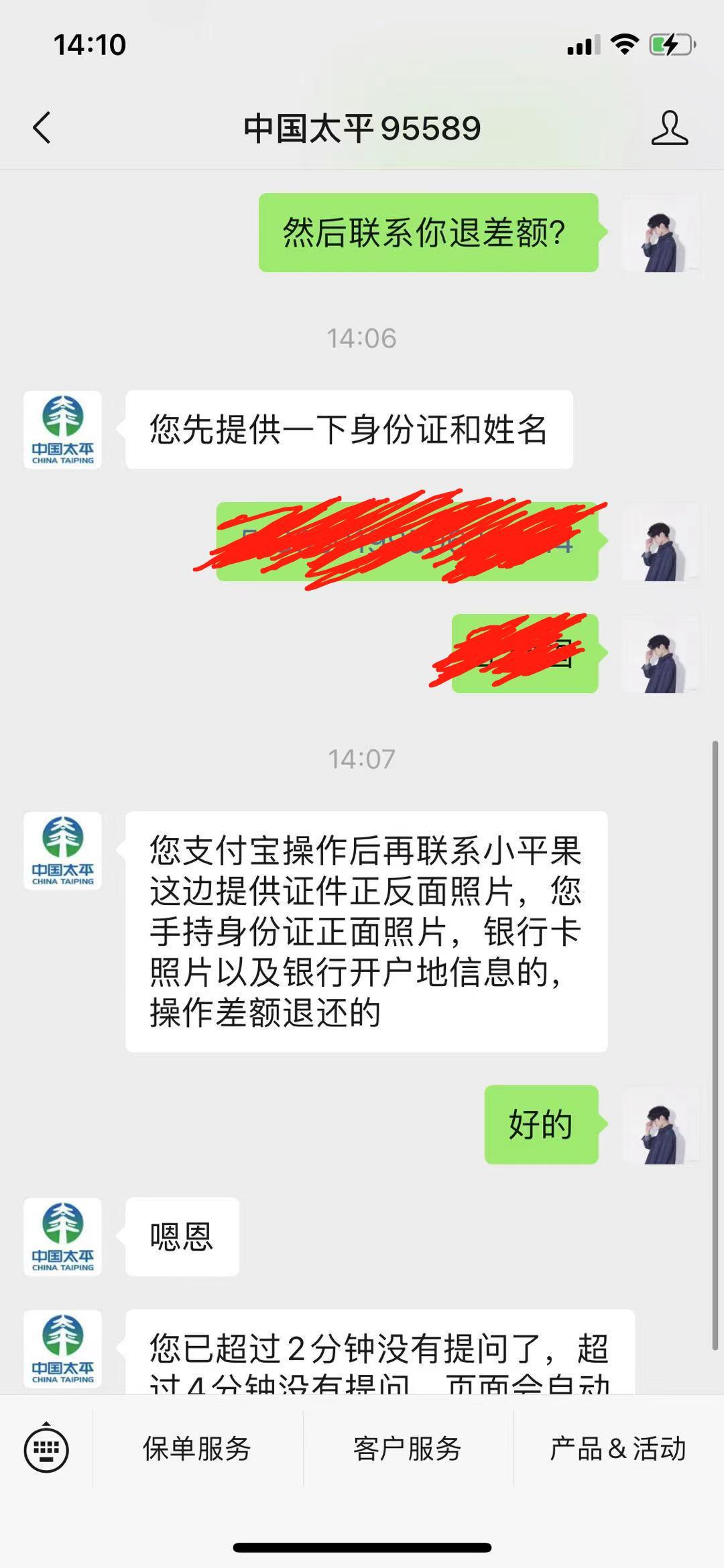Tap my avatar next to 好的 message
Screen dimensions: 724x1568
point(660,1125)
